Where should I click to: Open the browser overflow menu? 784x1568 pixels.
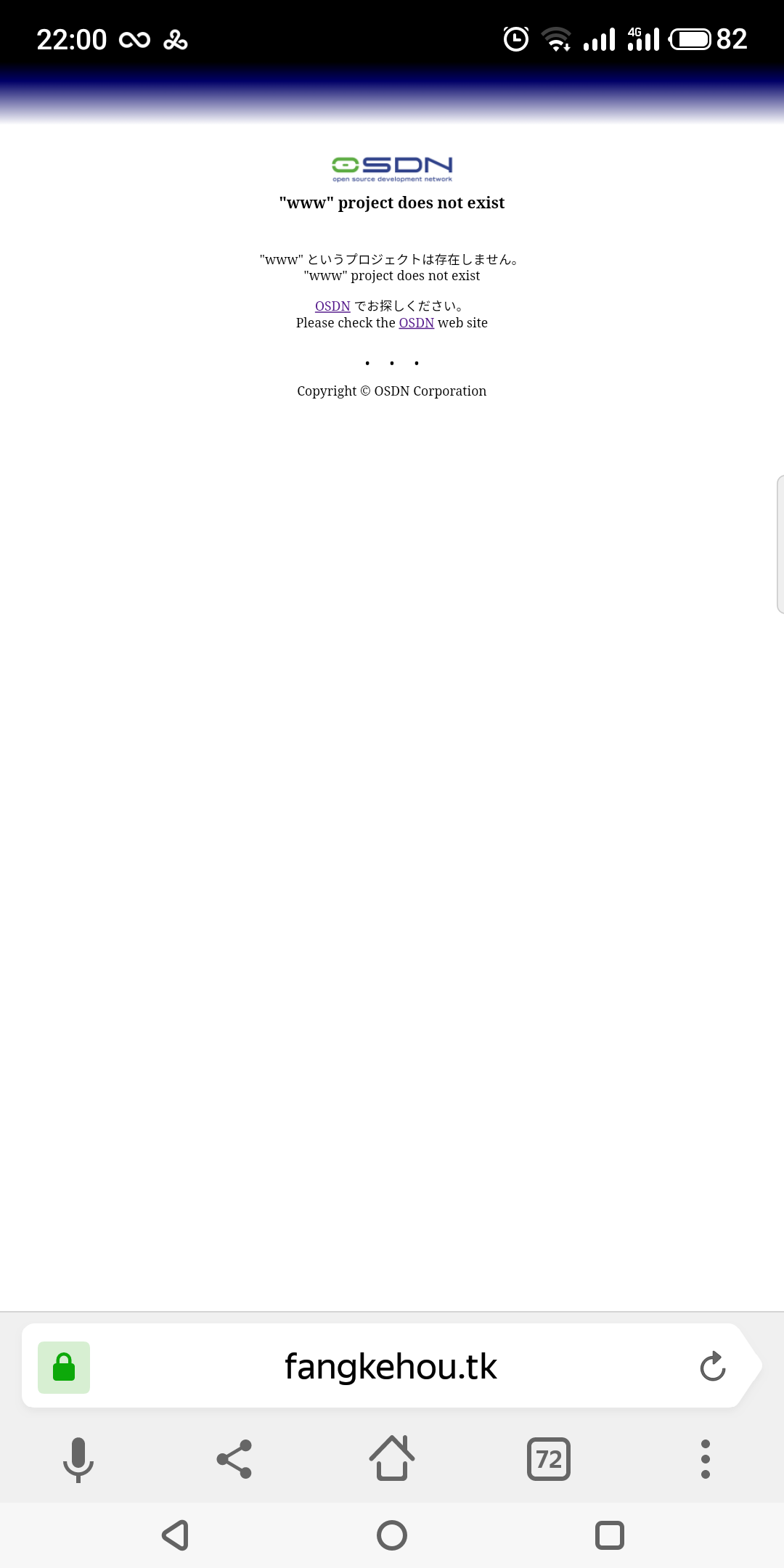coord(705,1459)
